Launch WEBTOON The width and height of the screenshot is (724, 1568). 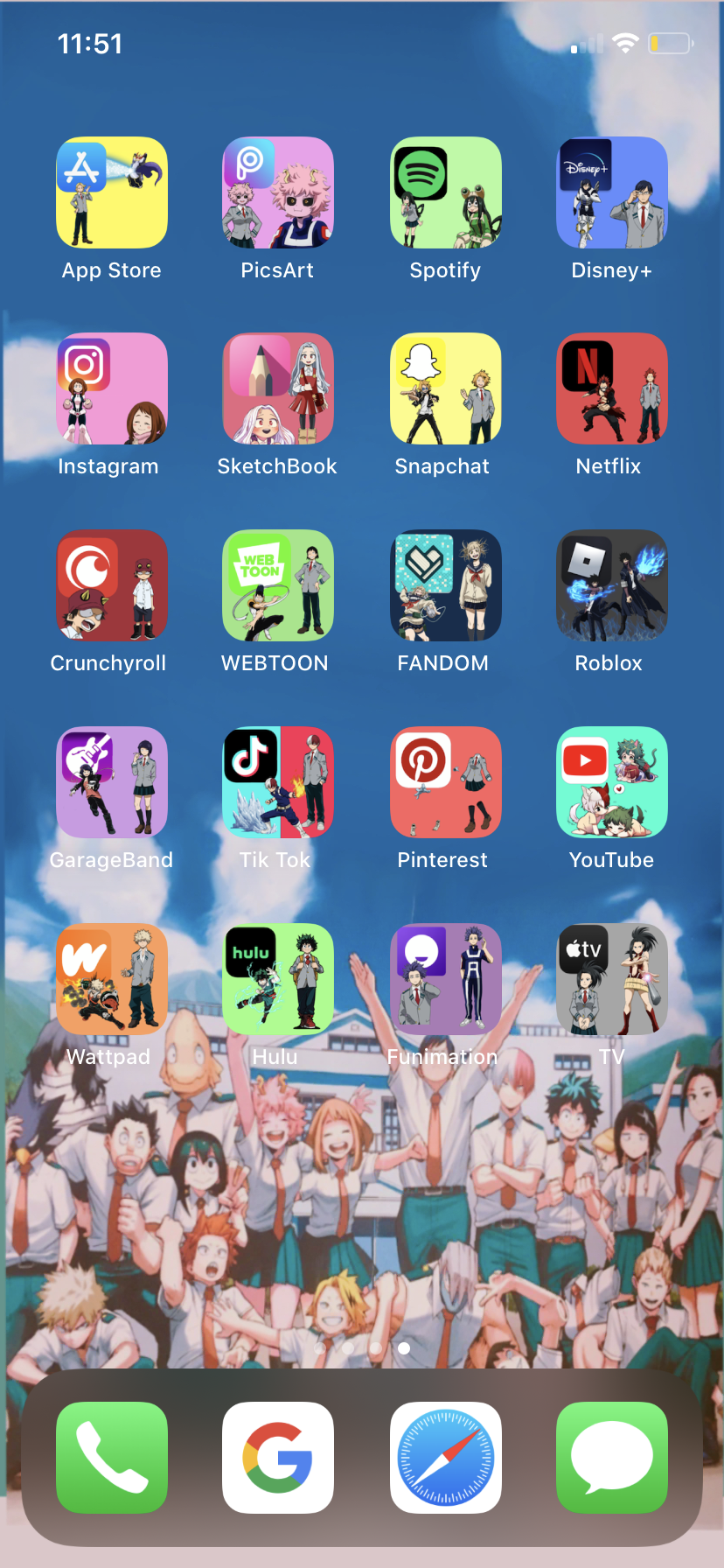coord(278,585)
